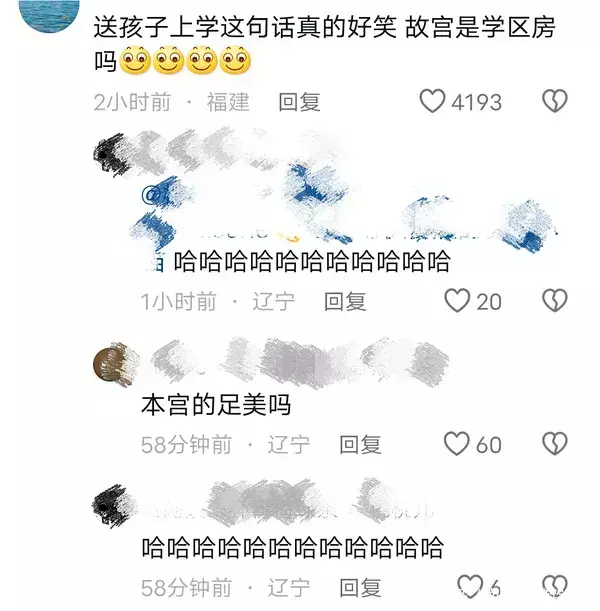Reply to the 2小时前 福建 comment
600x611 pixels.
299,102
